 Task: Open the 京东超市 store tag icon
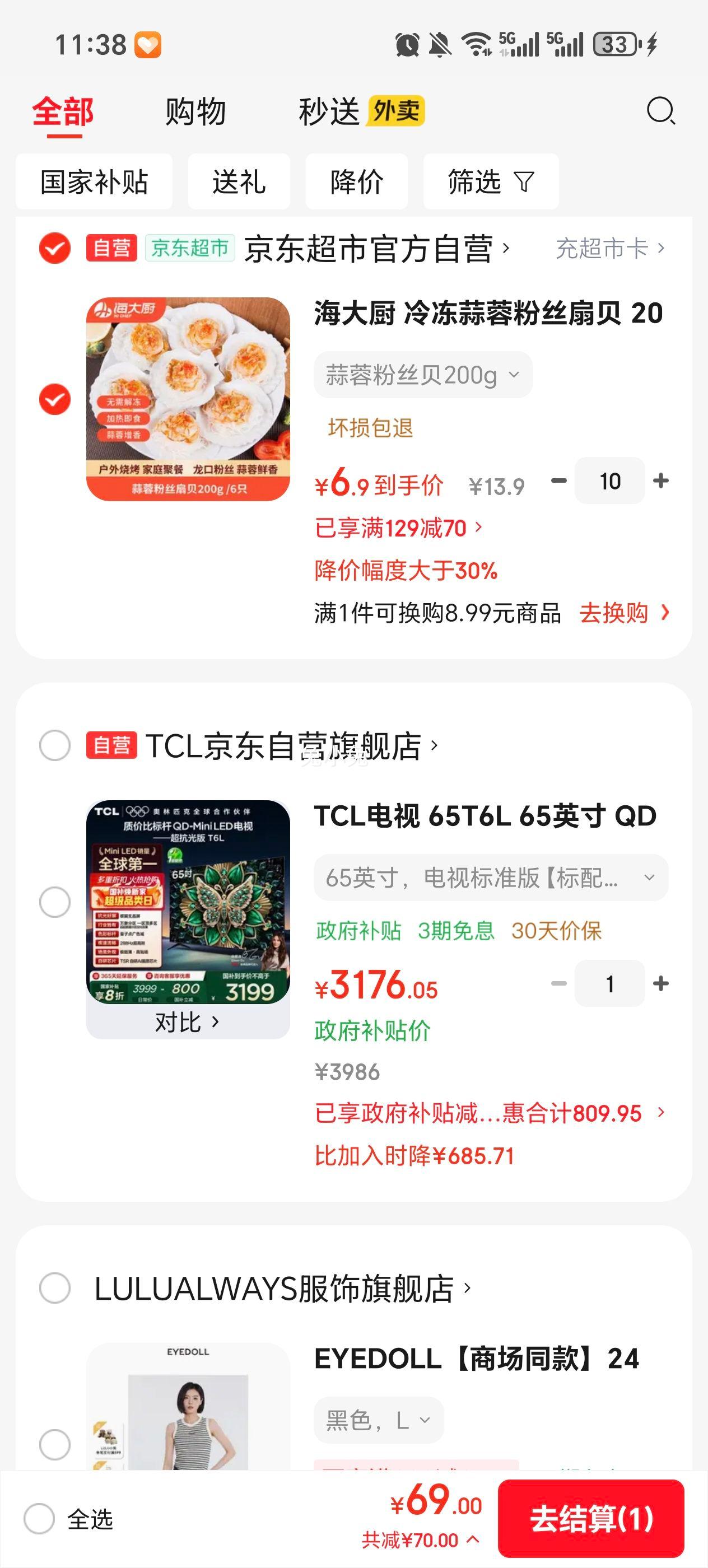190,248
